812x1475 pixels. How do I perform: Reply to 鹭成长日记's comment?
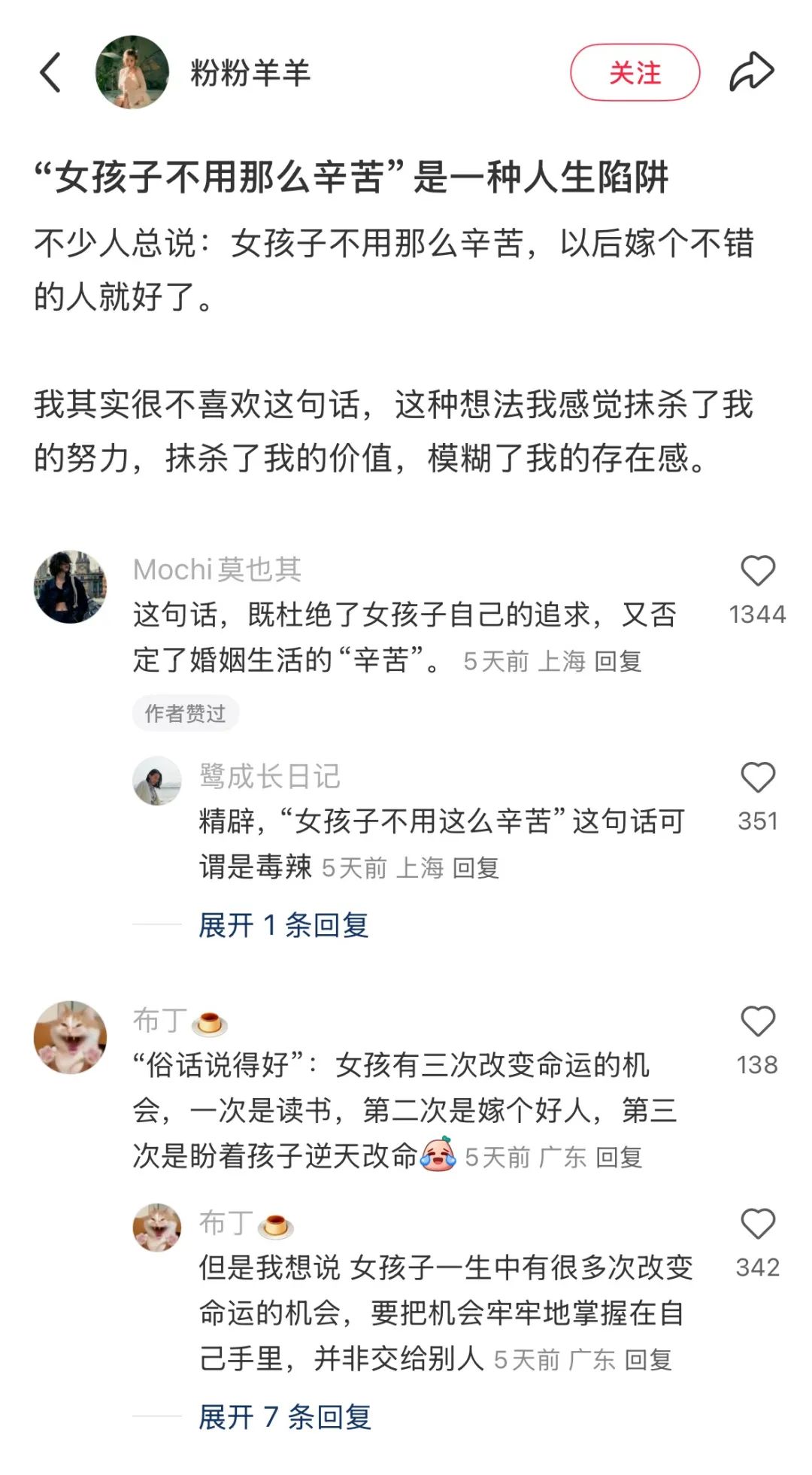coord(476,868)
